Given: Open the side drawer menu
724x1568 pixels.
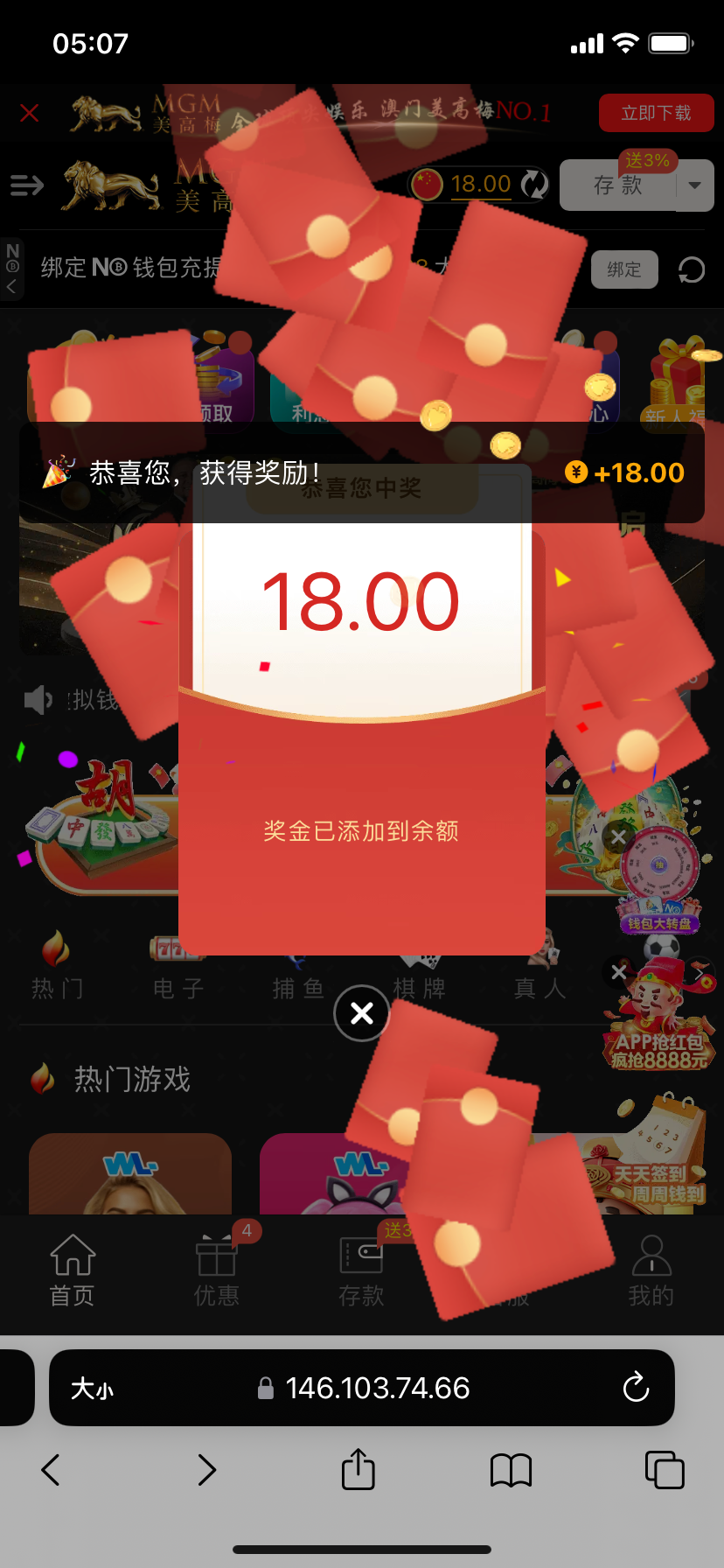Looking at the screenshot, I should [x=26, y=185].
